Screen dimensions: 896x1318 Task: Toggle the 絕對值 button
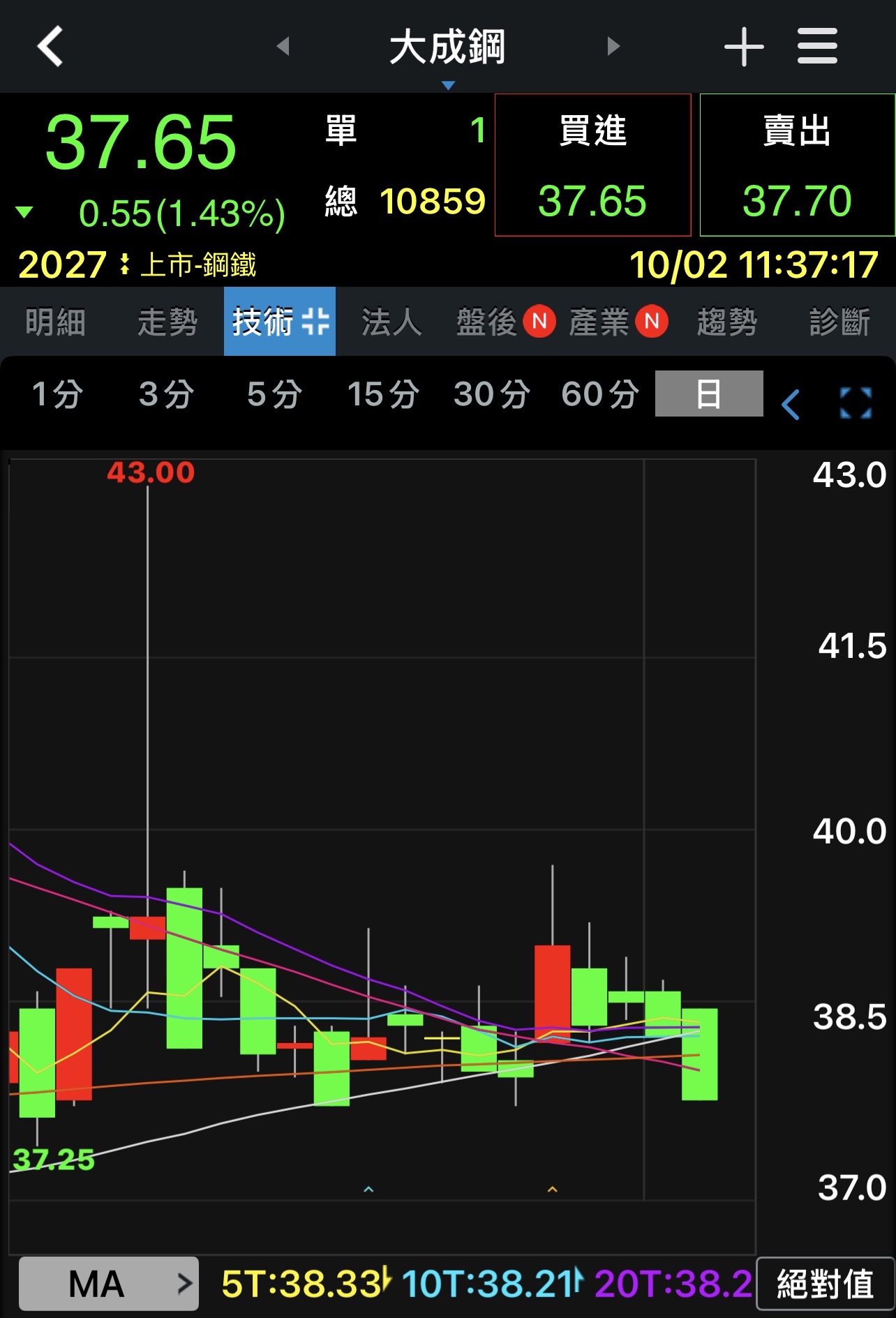(x=825, y=1284)
